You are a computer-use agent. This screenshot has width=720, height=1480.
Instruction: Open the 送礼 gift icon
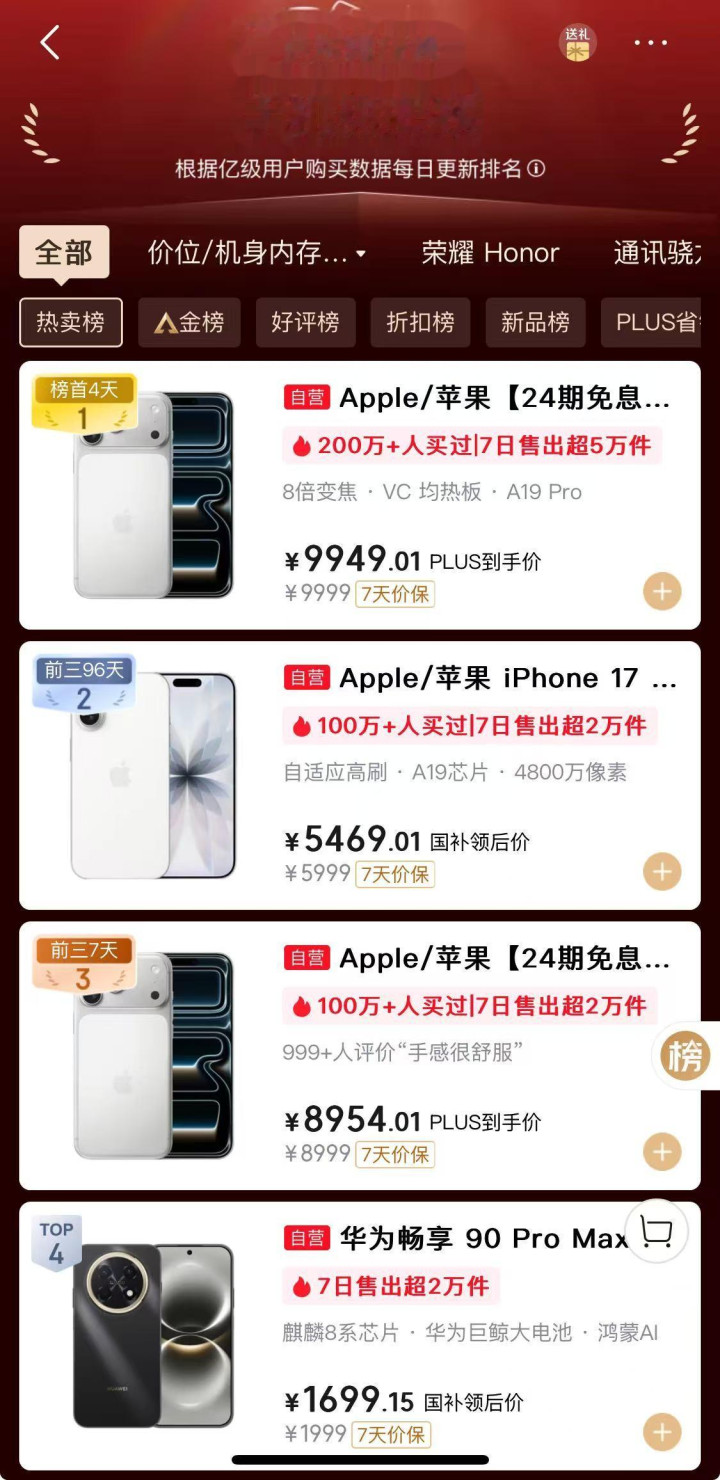pos(577,43)
